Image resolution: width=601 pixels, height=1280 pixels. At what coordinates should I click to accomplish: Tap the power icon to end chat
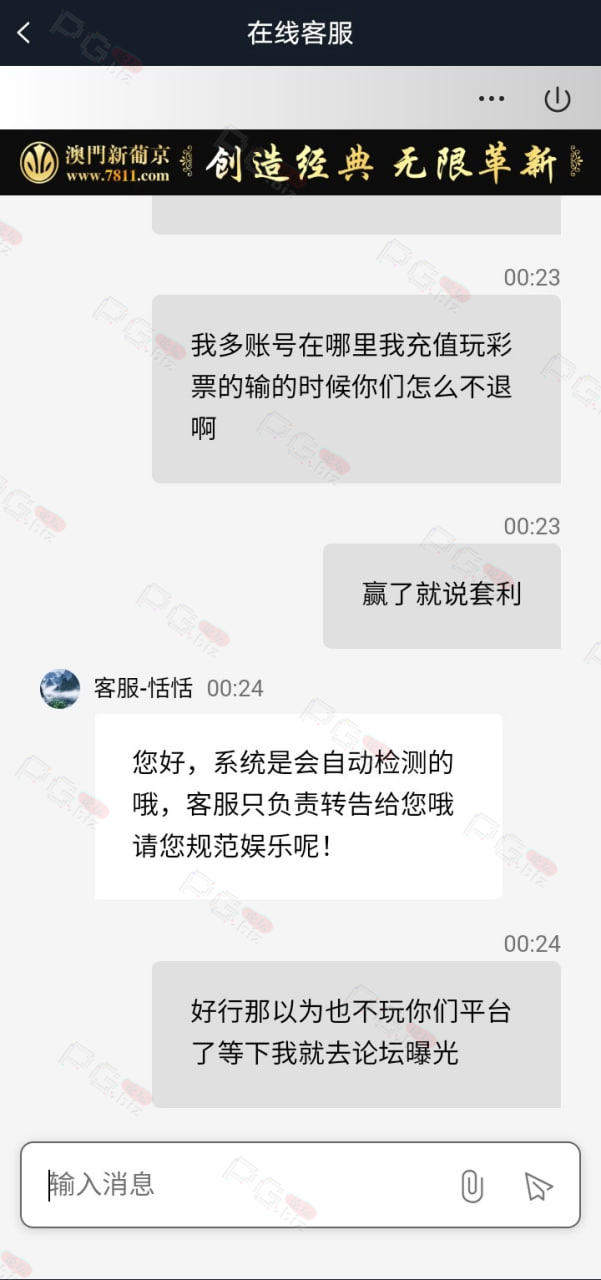pos(557,98)
